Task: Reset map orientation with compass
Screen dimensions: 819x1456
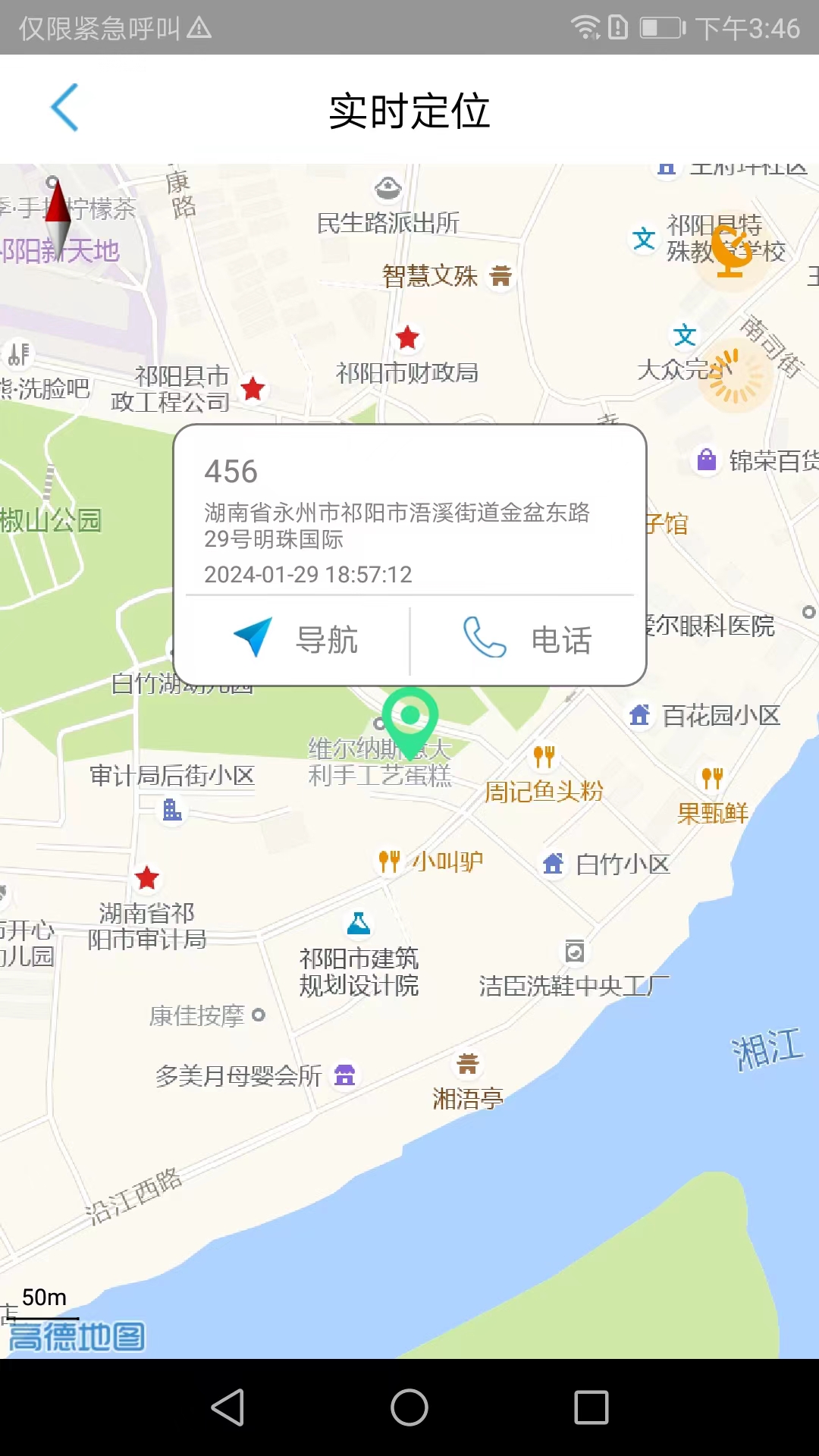Action: point(58,212)
